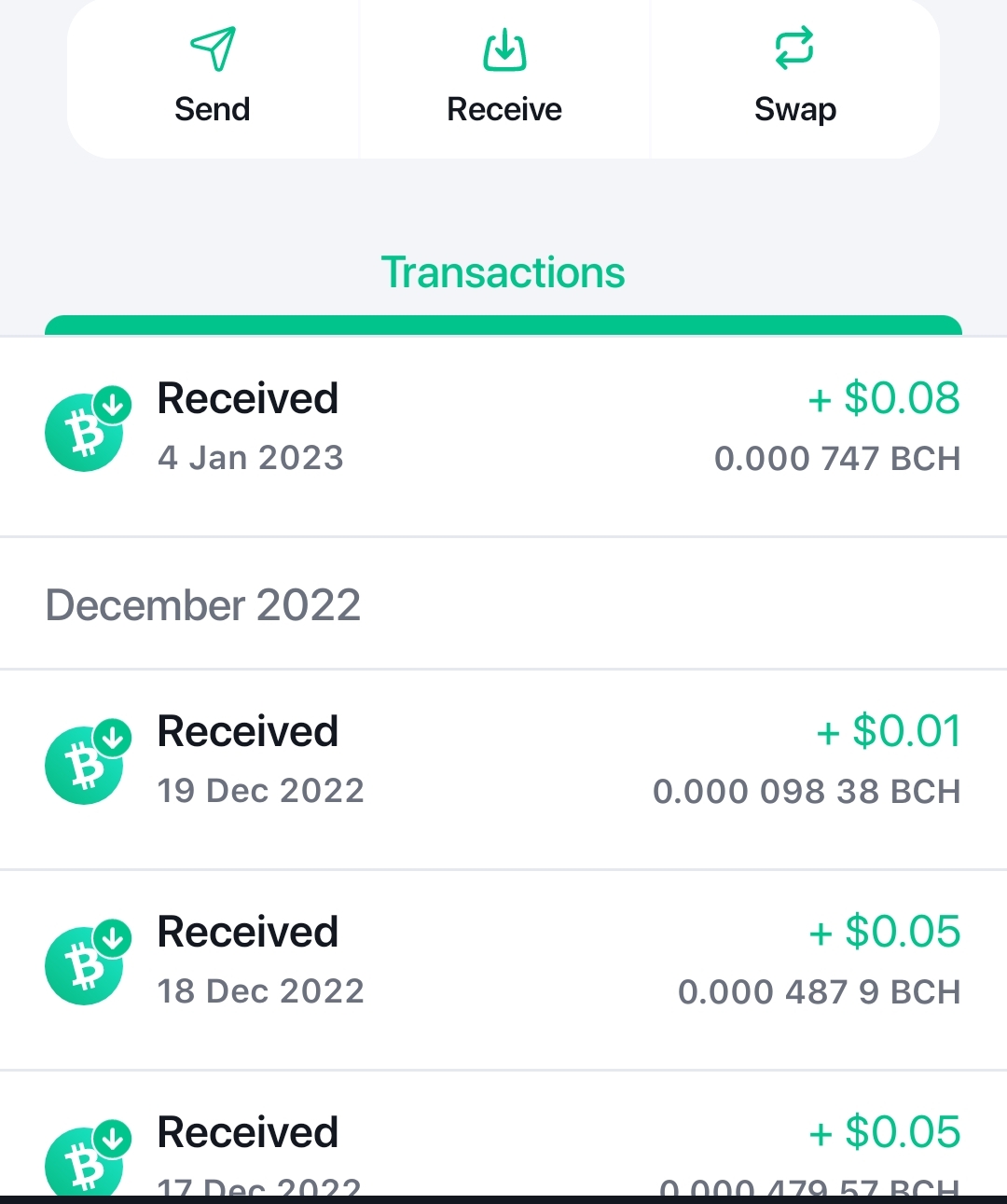The image size is (1007, 1204).
Task: Tap the Send button
Action: point(213,78)
